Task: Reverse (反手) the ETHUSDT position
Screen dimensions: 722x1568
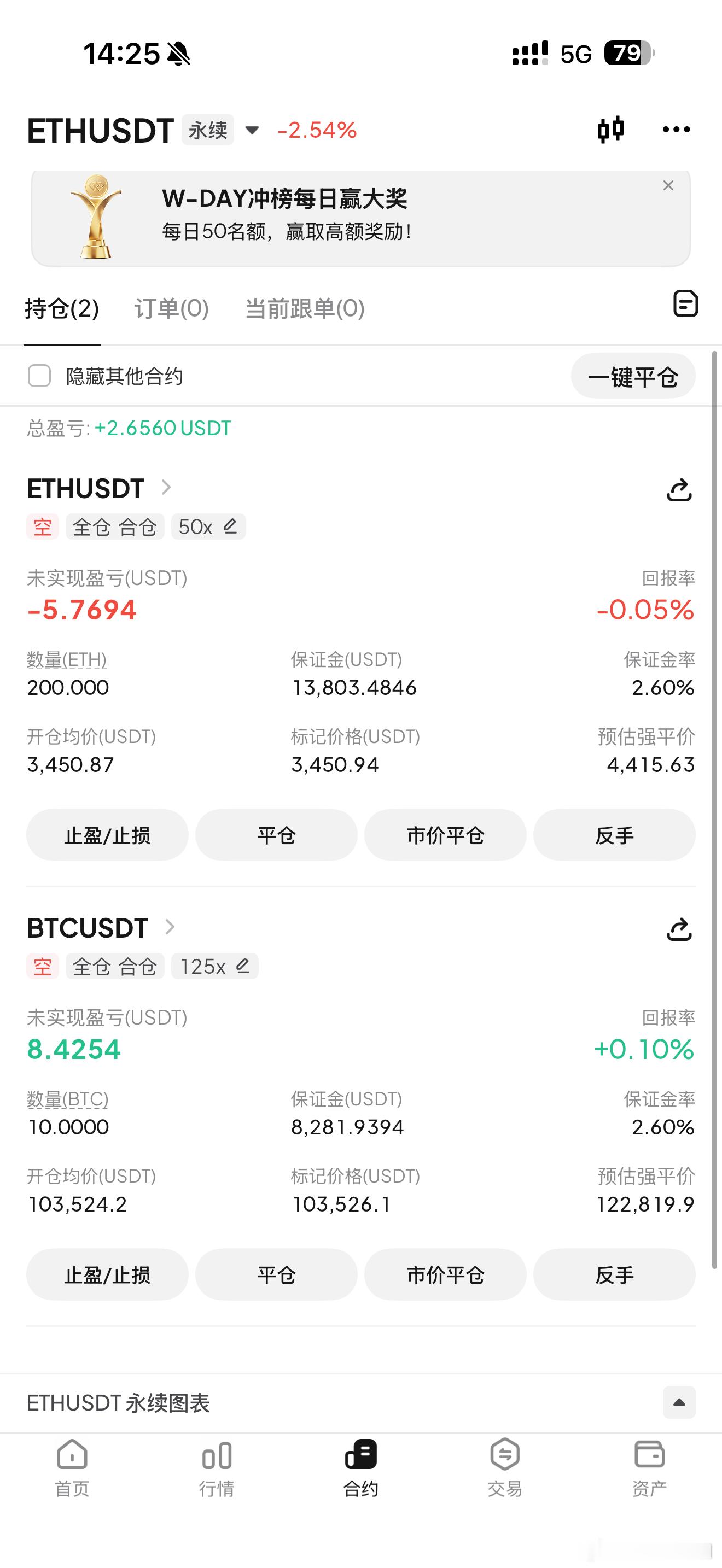Action: (614, 835)
